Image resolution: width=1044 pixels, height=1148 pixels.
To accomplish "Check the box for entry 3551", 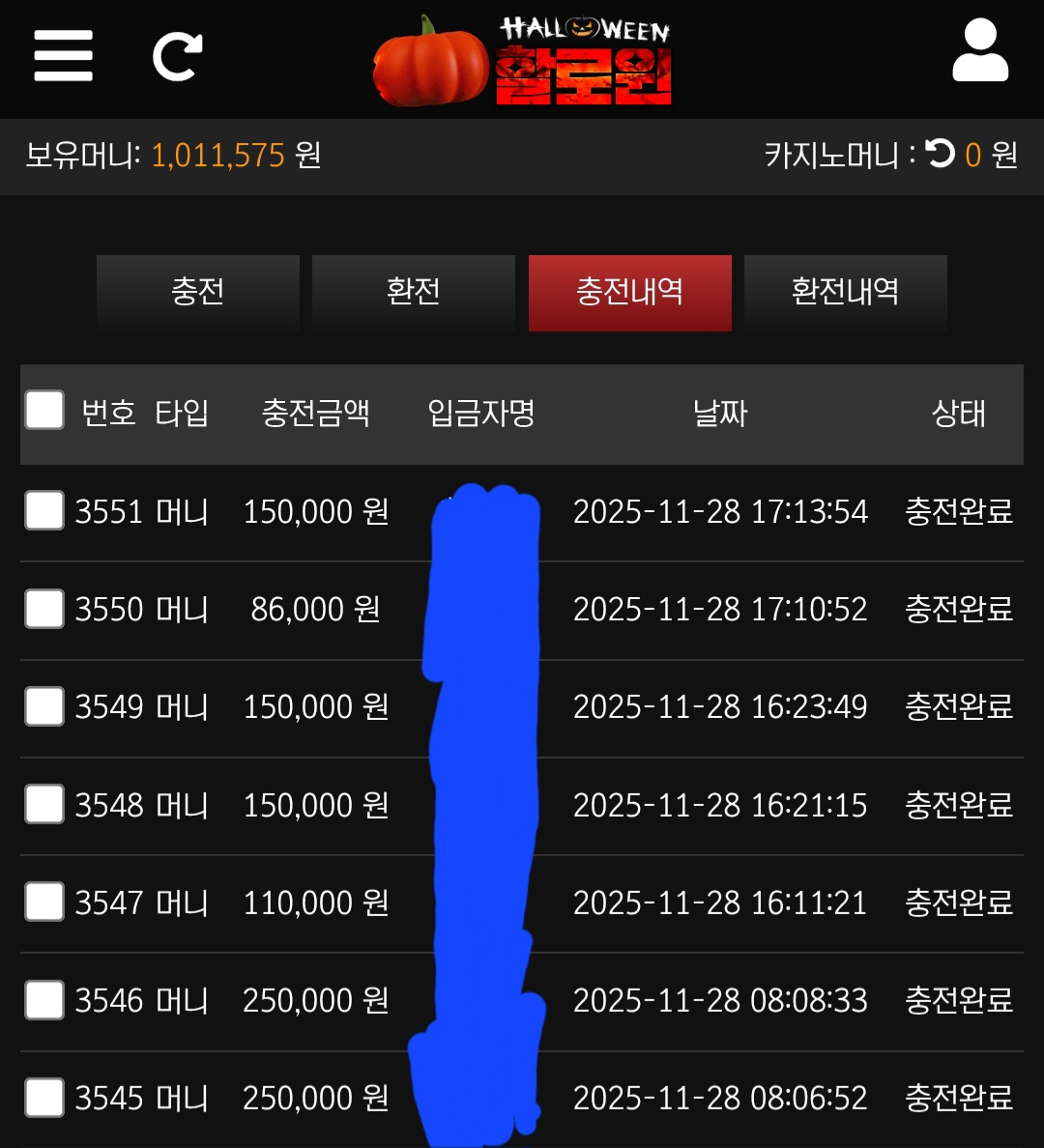I will 44,510.
